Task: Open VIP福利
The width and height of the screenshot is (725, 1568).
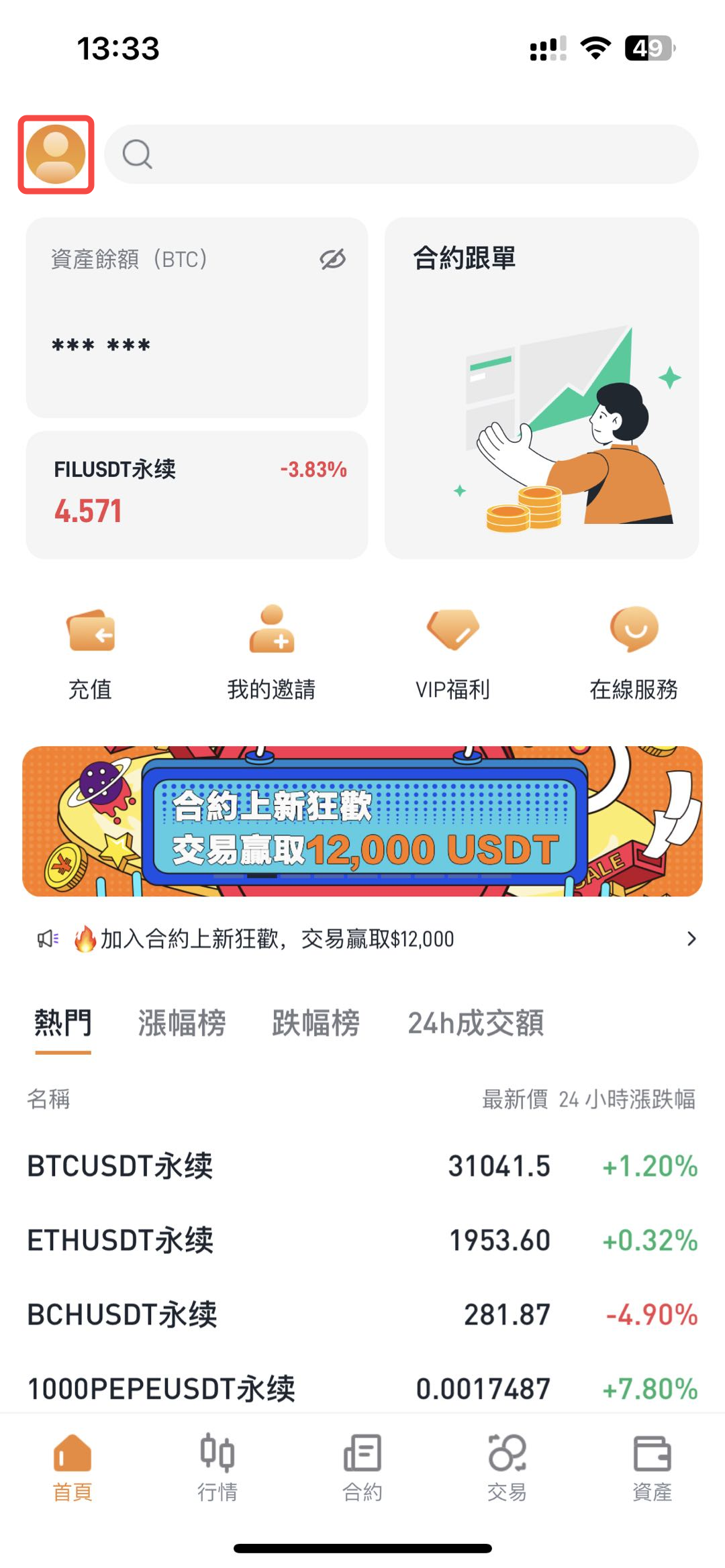Action: point(453,651)
